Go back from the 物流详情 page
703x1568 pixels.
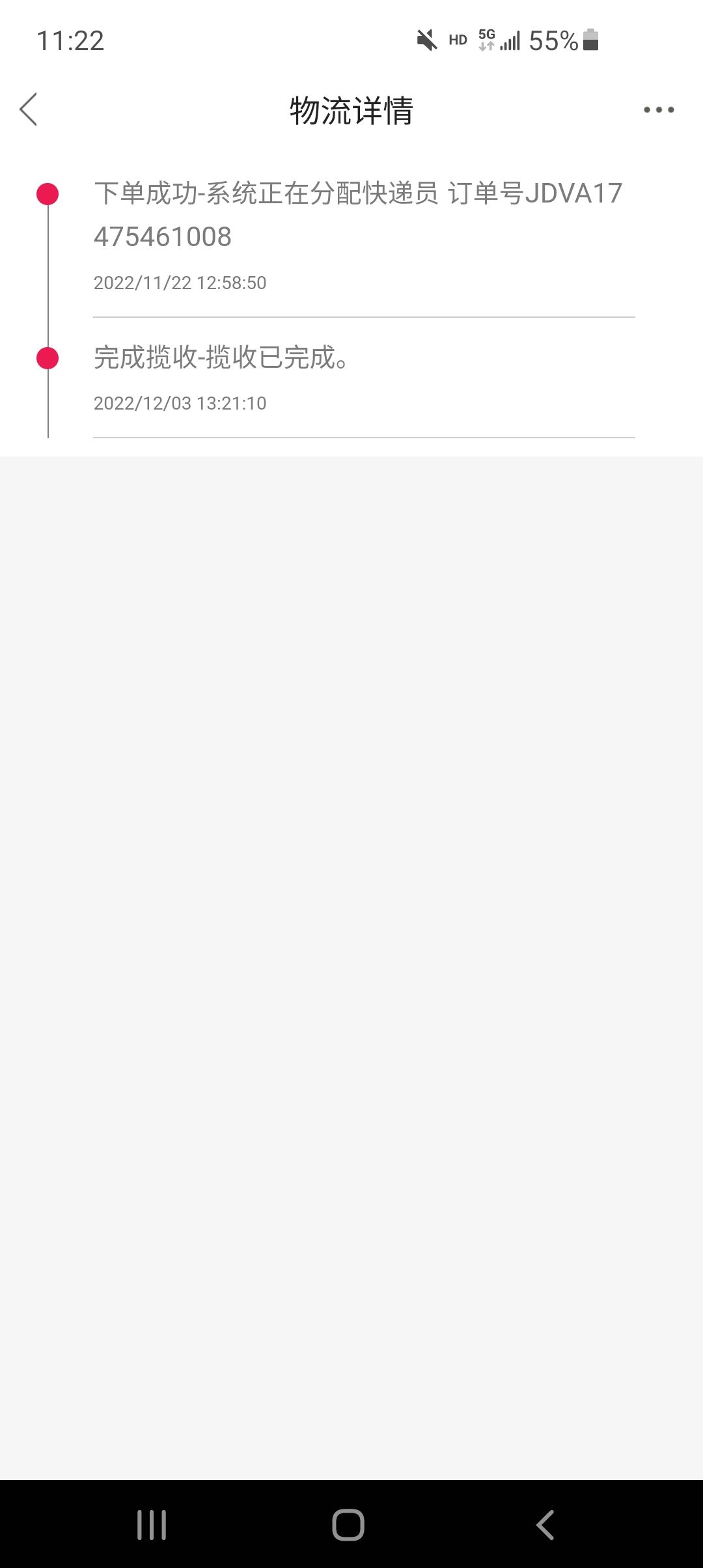(x=29, y=109)
